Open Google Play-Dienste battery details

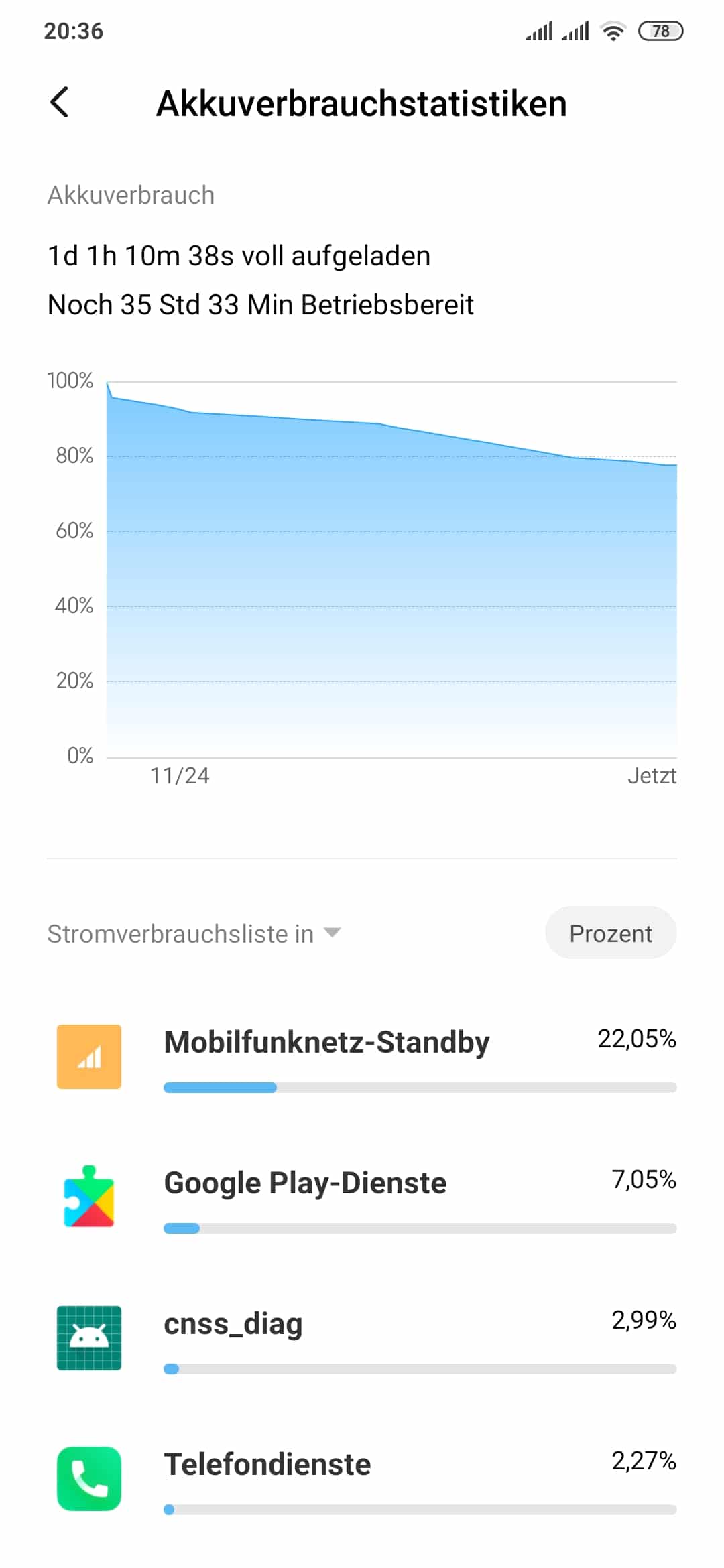coord(362,1198)
